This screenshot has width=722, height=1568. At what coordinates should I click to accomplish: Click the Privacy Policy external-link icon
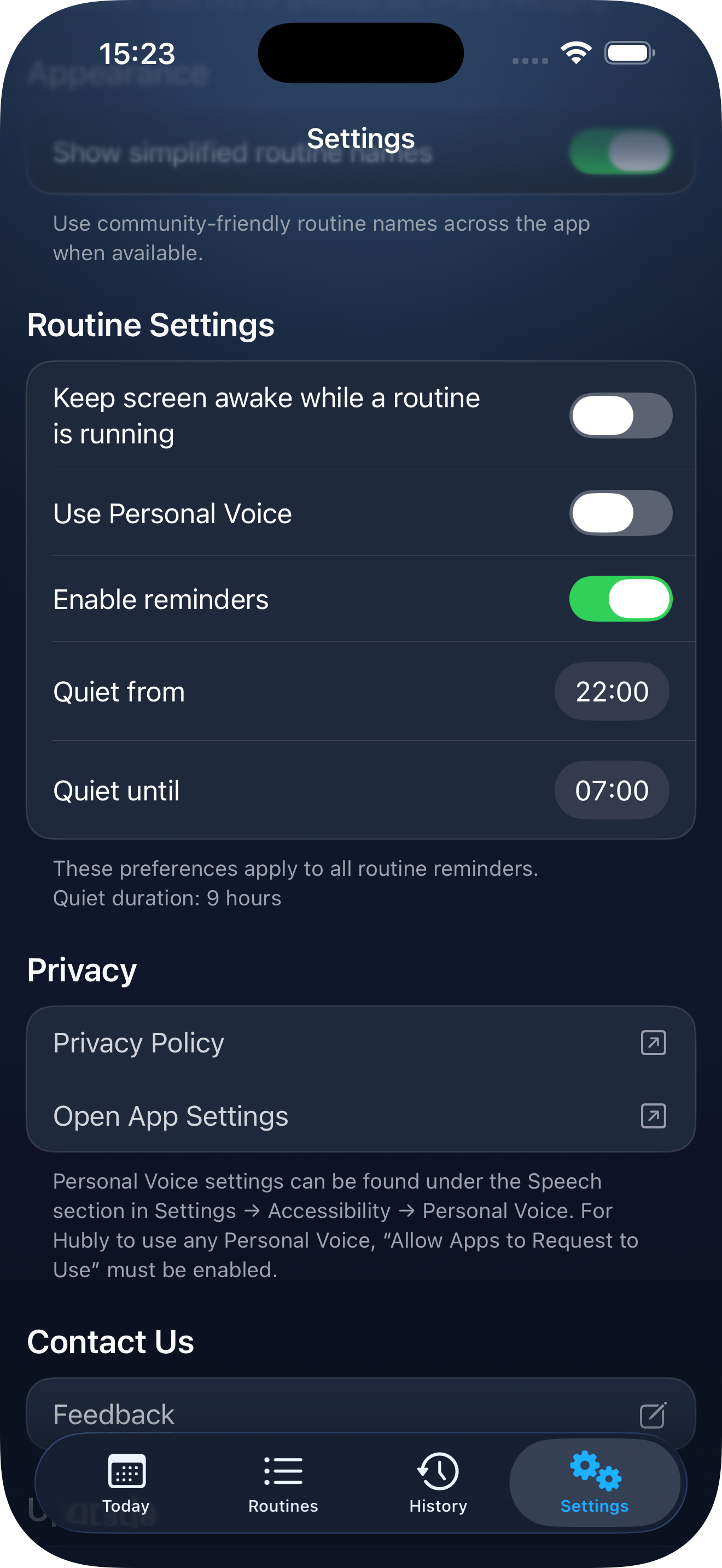(x=653, y=1043)
